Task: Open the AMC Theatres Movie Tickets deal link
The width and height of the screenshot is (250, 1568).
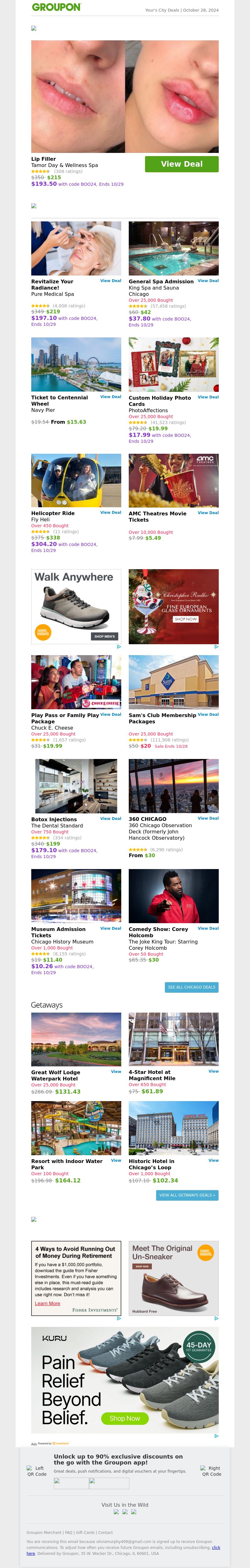Action: coord(207,513)
